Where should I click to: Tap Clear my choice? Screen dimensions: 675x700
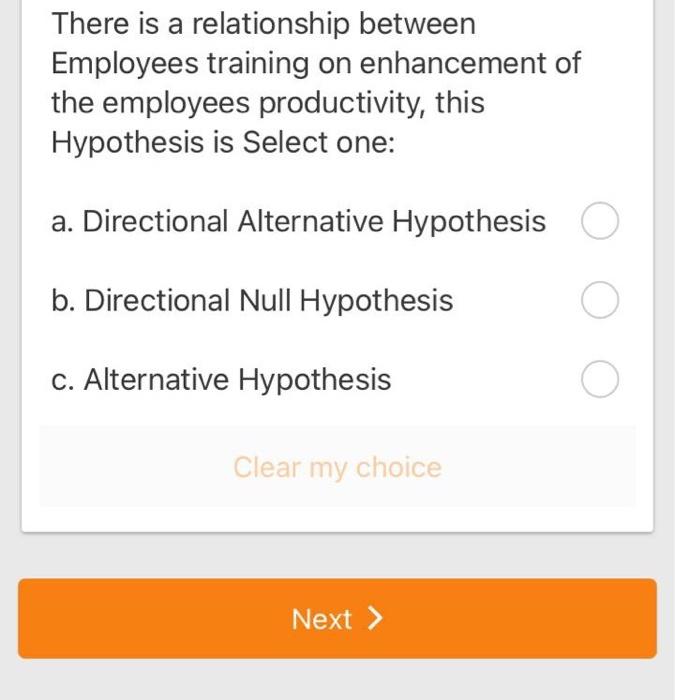pos(337,467)
